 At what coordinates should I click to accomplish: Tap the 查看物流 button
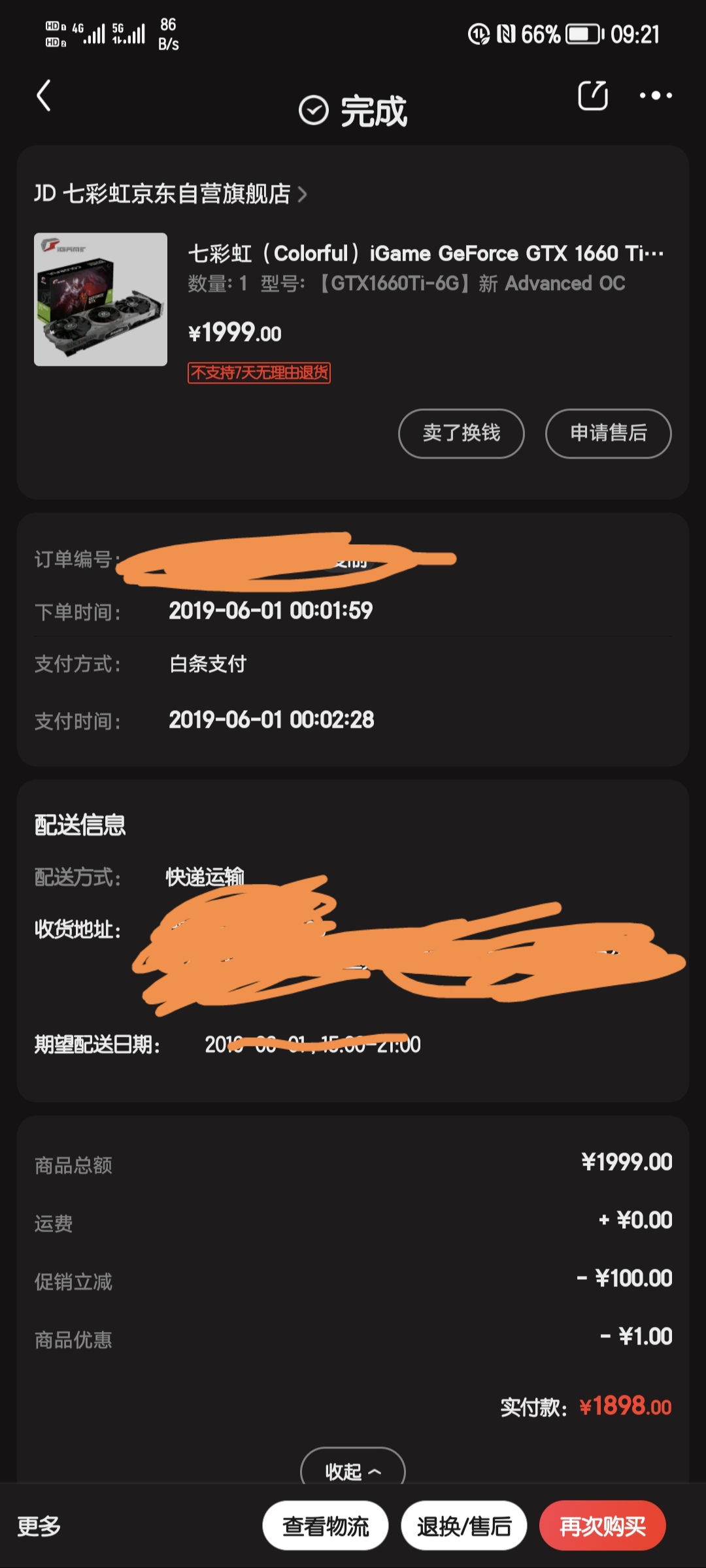point(324,1526)
